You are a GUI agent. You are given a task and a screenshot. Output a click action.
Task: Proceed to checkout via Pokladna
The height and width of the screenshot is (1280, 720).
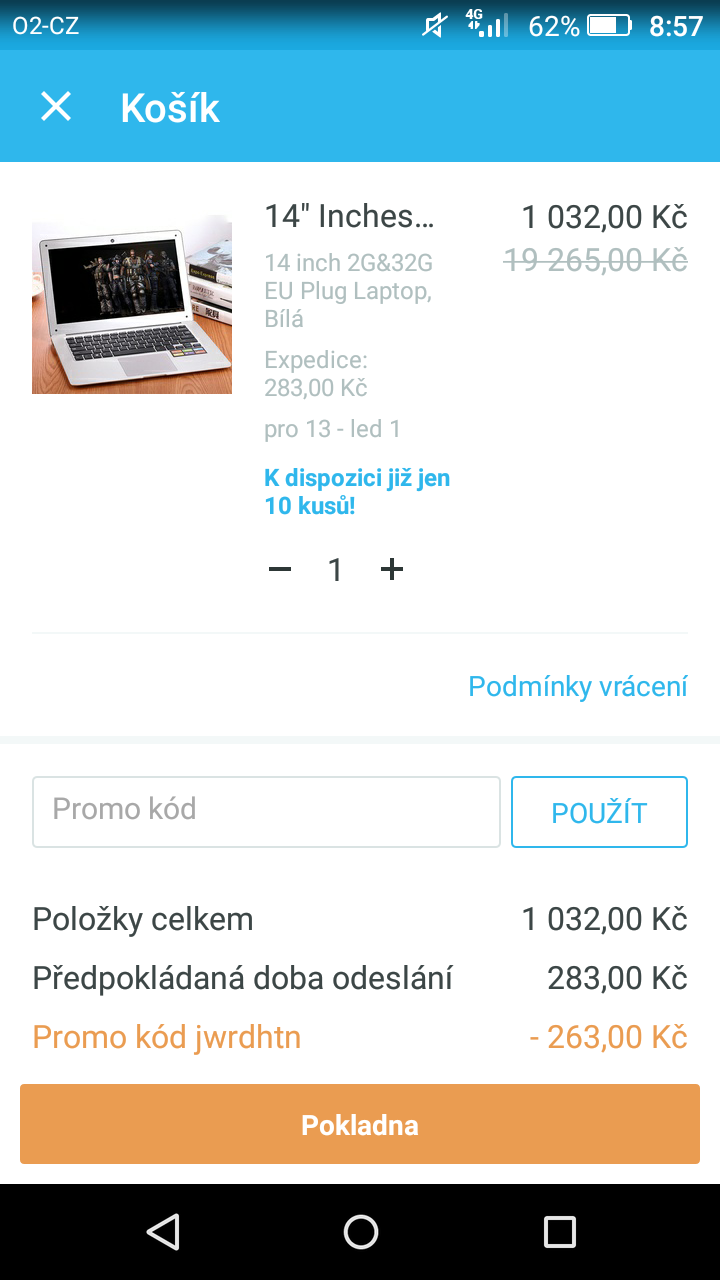coord(360,1125)
